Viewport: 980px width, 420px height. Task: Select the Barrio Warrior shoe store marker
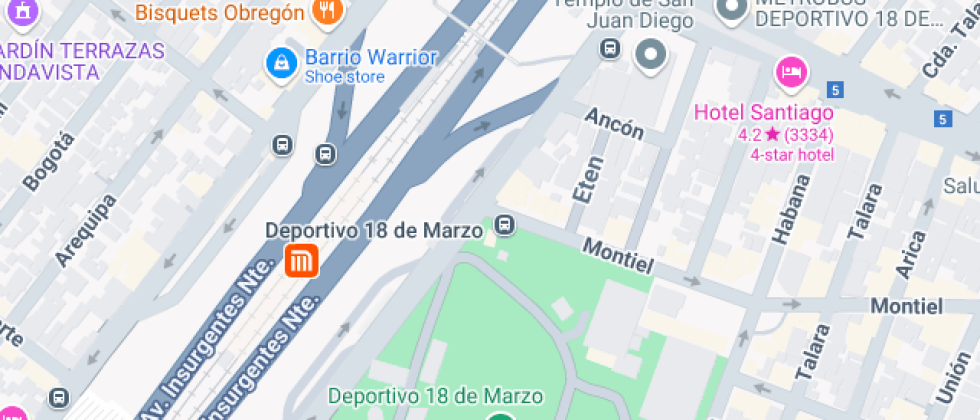pos(281,63)
